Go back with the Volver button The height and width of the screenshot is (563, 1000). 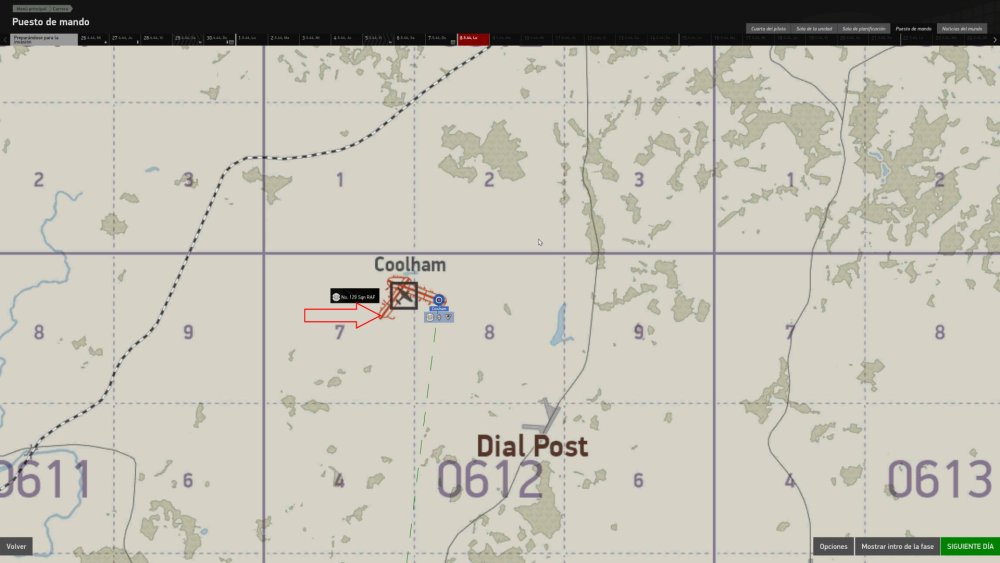pyautogui.click(x=16, y=547)
